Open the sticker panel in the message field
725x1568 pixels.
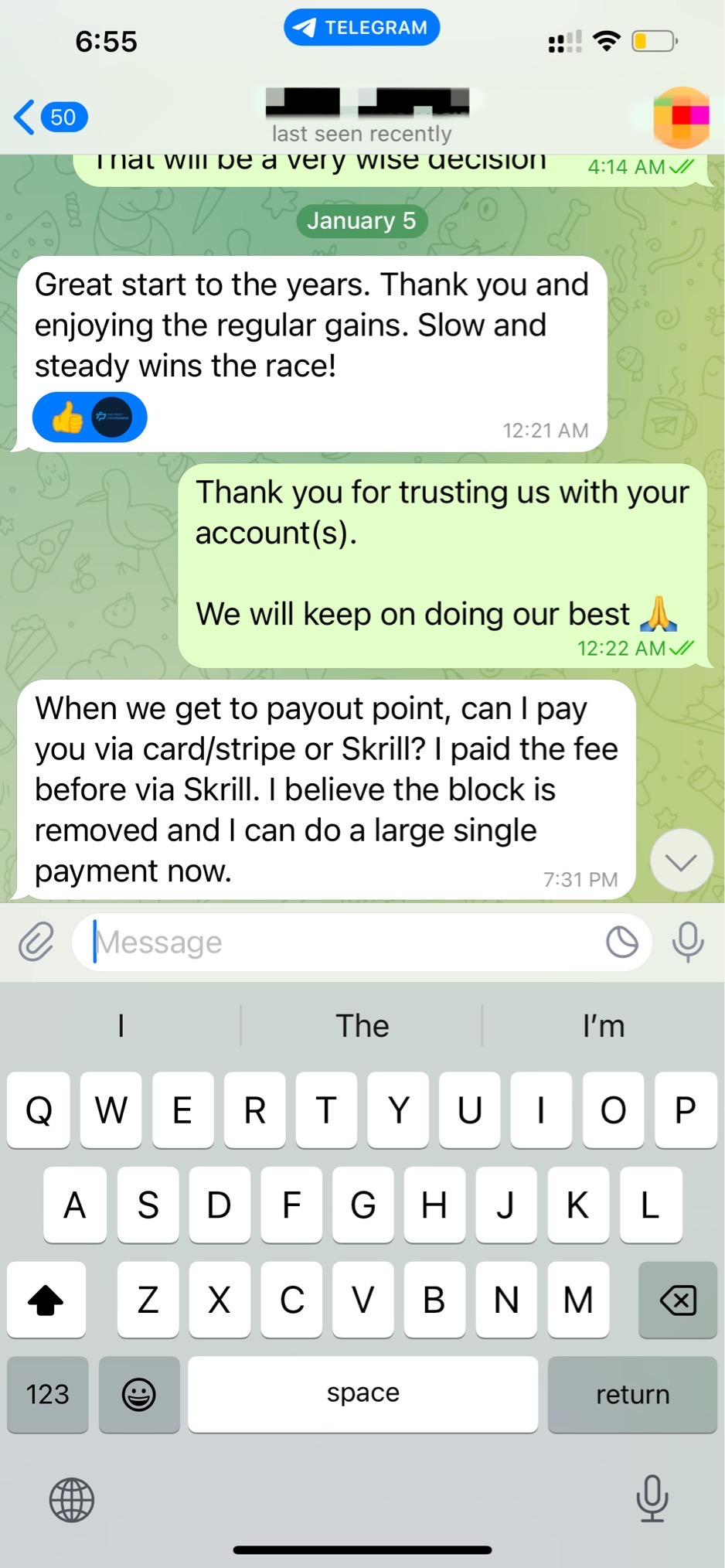pos(621,942)
